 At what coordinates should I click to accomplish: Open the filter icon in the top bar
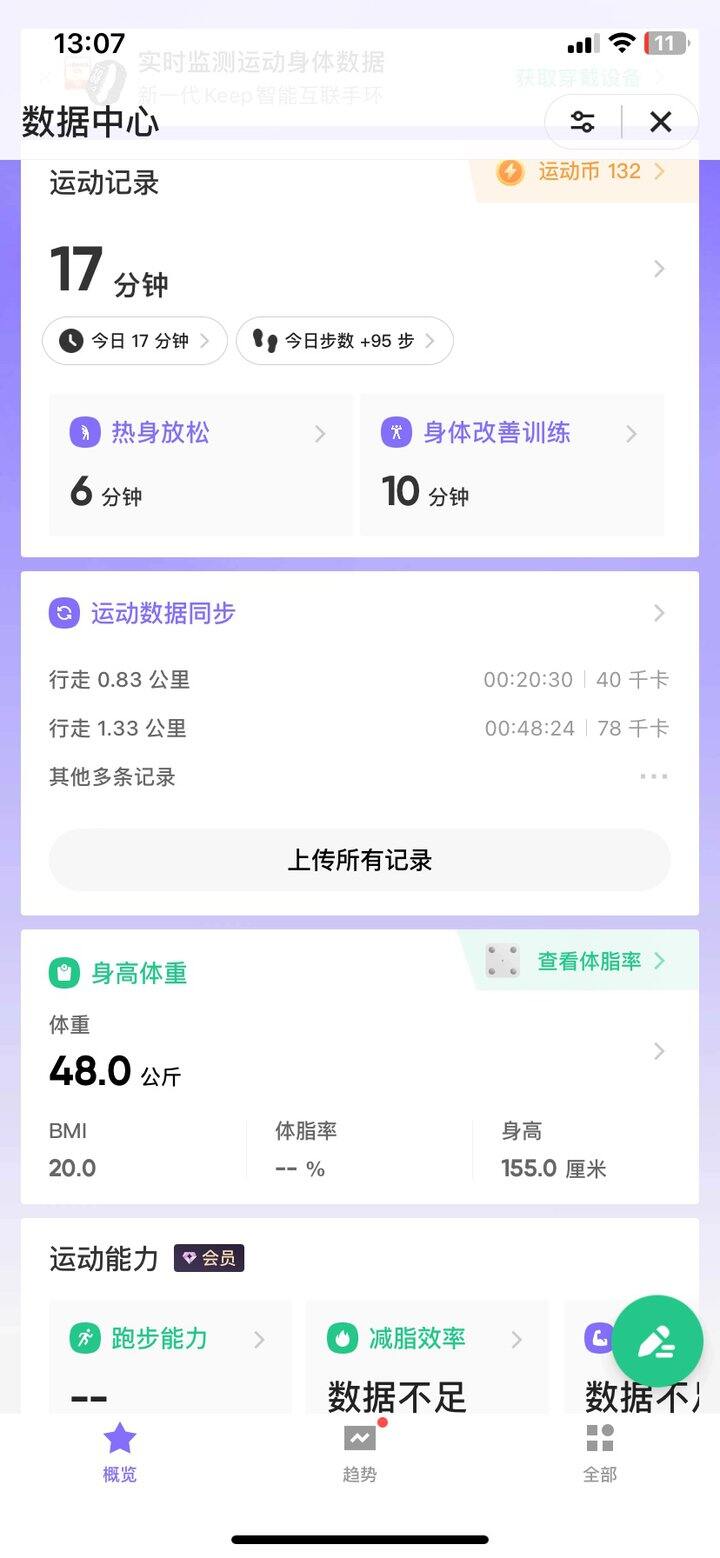pos(582,121)
